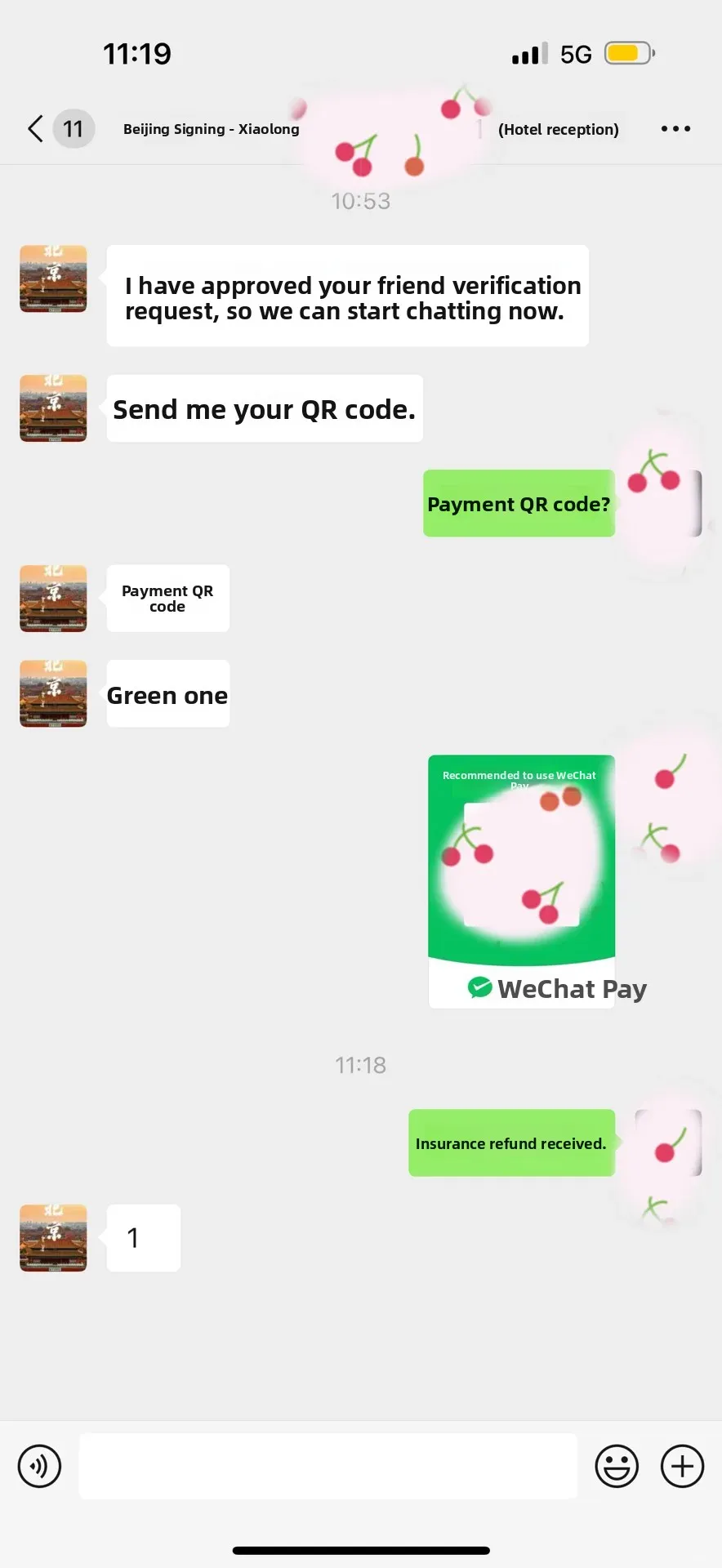This screenshot has height=1568, width=722.
Task: Switch to voice message input
Action: [39, 1466]
